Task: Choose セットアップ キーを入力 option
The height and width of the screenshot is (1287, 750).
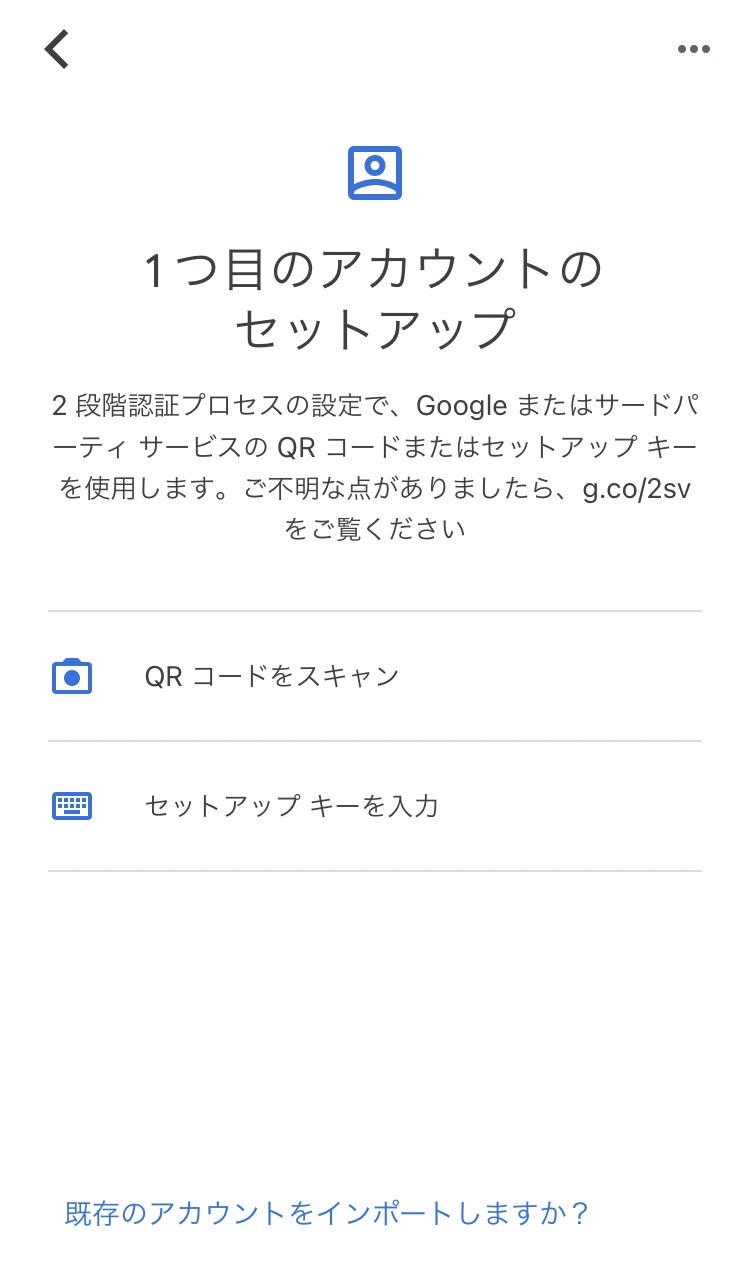Action: coord(375,806)
